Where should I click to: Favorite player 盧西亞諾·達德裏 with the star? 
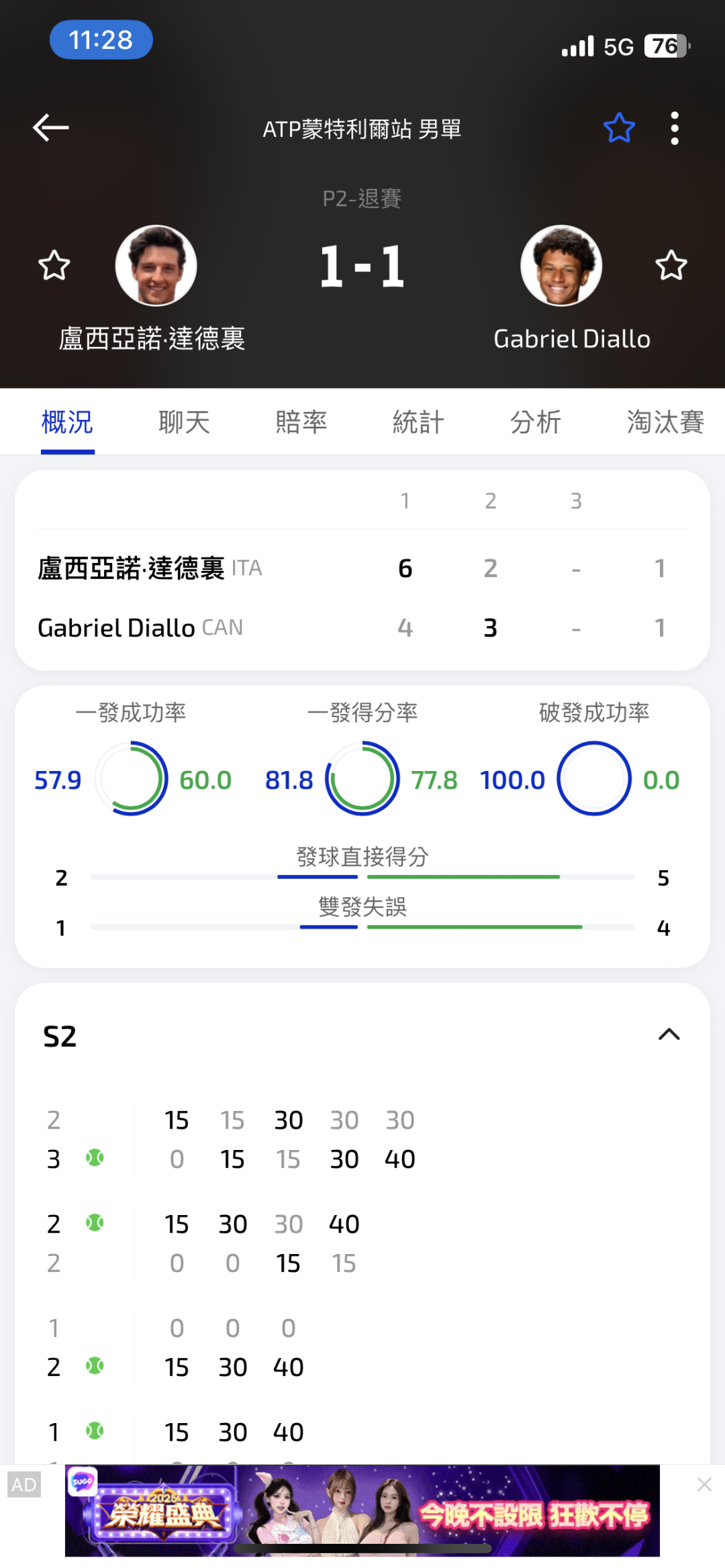pos(54,265)
